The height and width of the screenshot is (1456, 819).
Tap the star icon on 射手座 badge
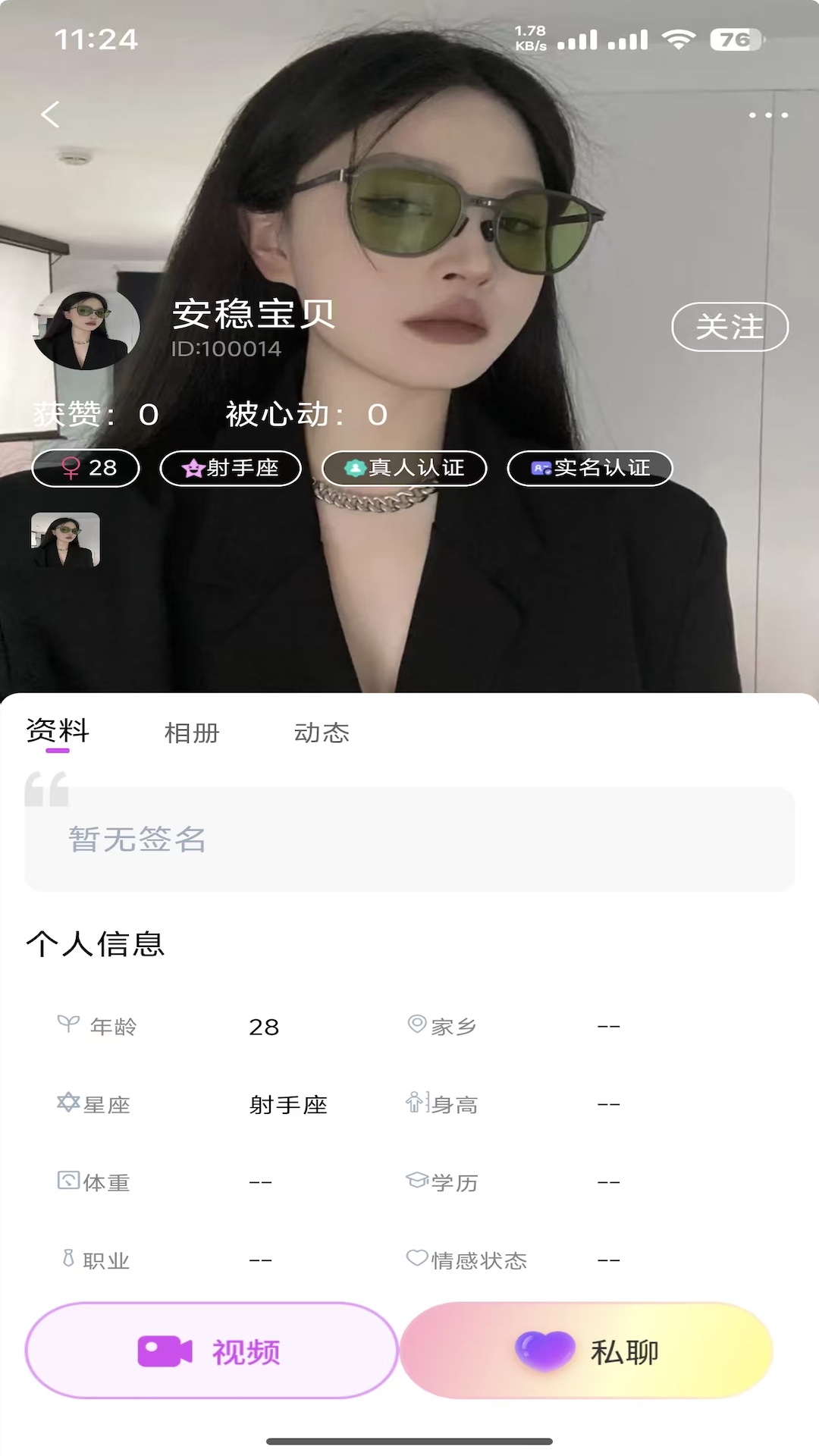[194, 468]
